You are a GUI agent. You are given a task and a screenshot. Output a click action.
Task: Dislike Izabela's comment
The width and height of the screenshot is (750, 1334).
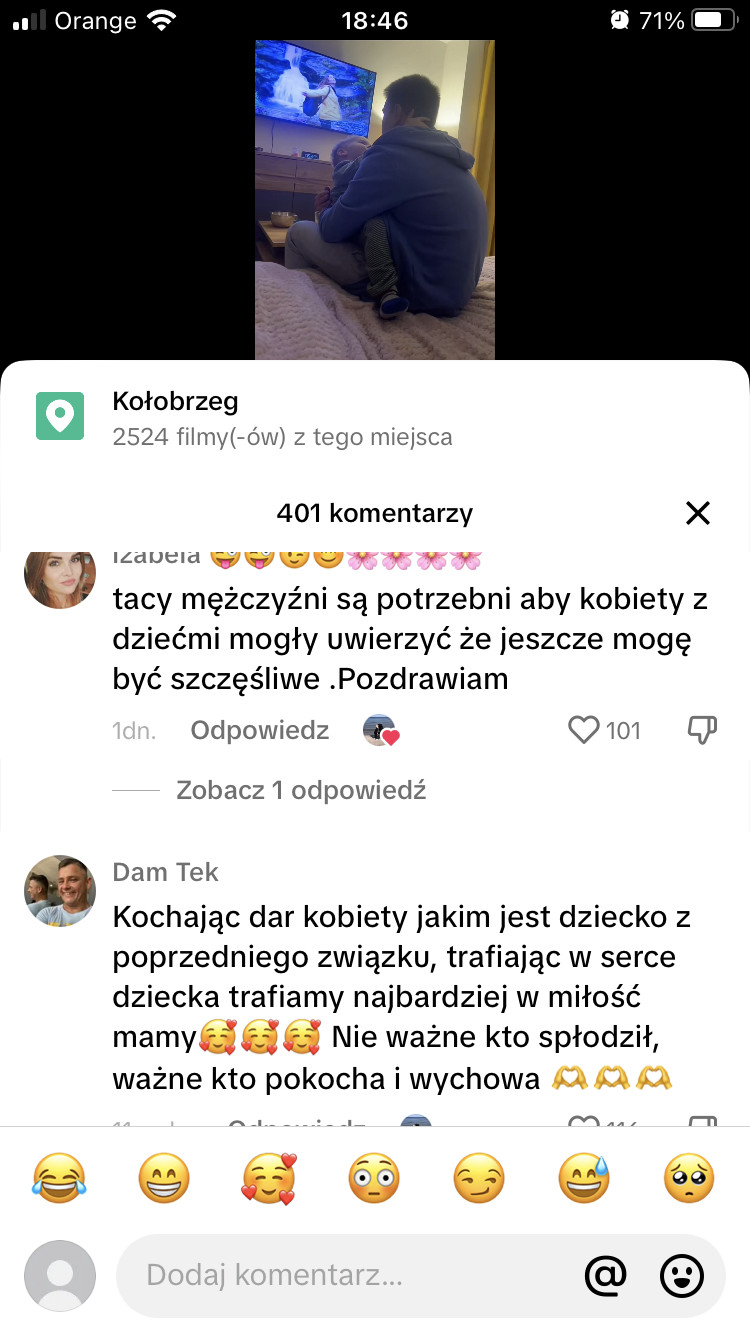tap(703, 731)
